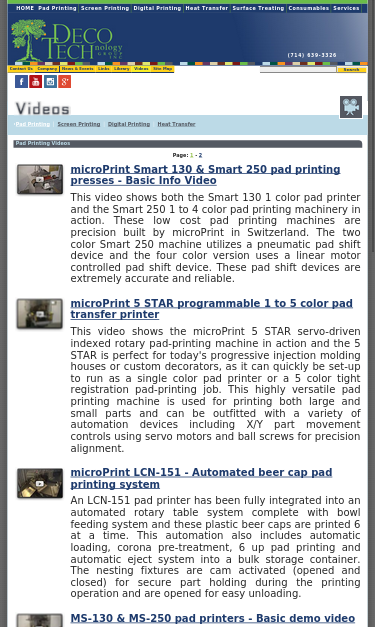Switch to the Digital Printing videos tab
This screenshot has height=627, width=375.
(x=129, y=124)
